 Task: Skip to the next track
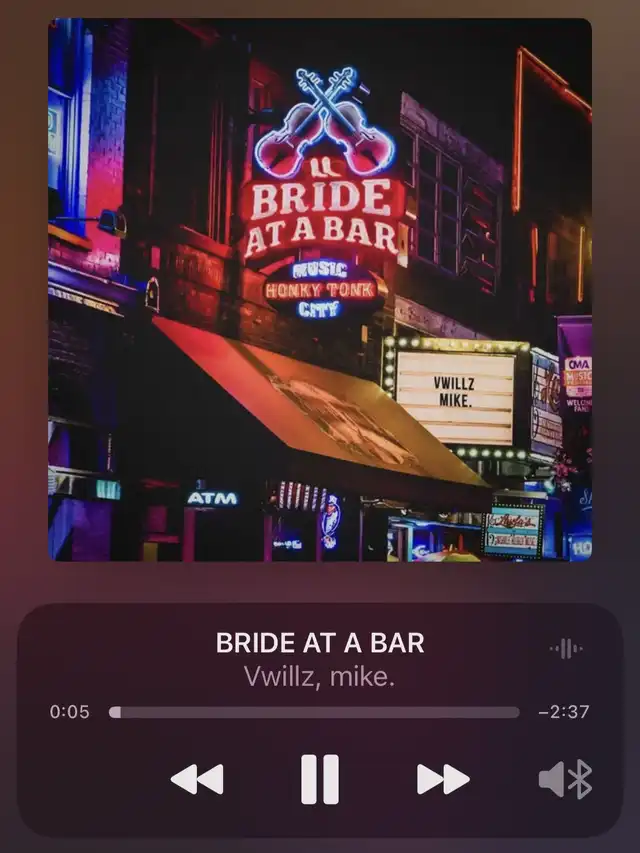(x=443, y=779)
